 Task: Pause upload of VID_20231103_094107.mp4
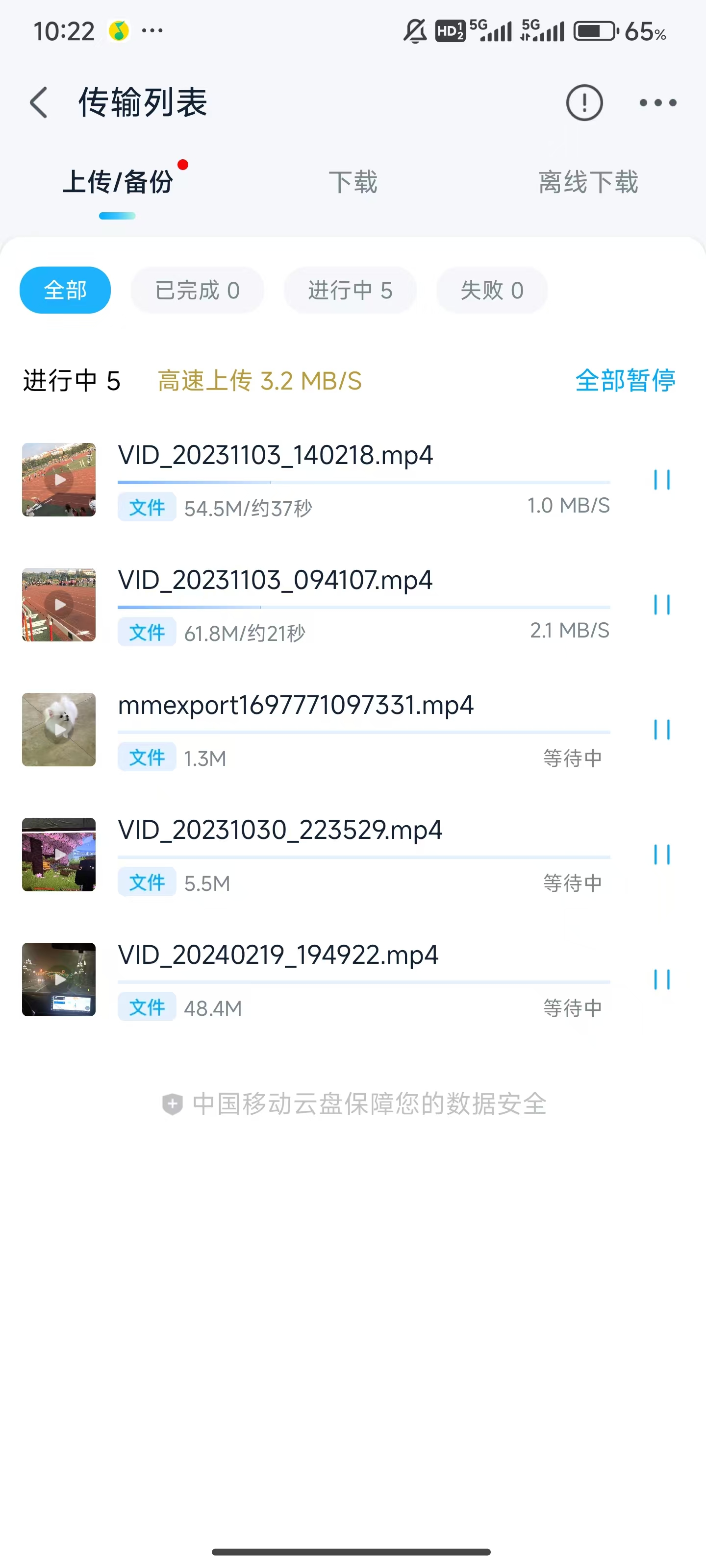pos(661,605)
